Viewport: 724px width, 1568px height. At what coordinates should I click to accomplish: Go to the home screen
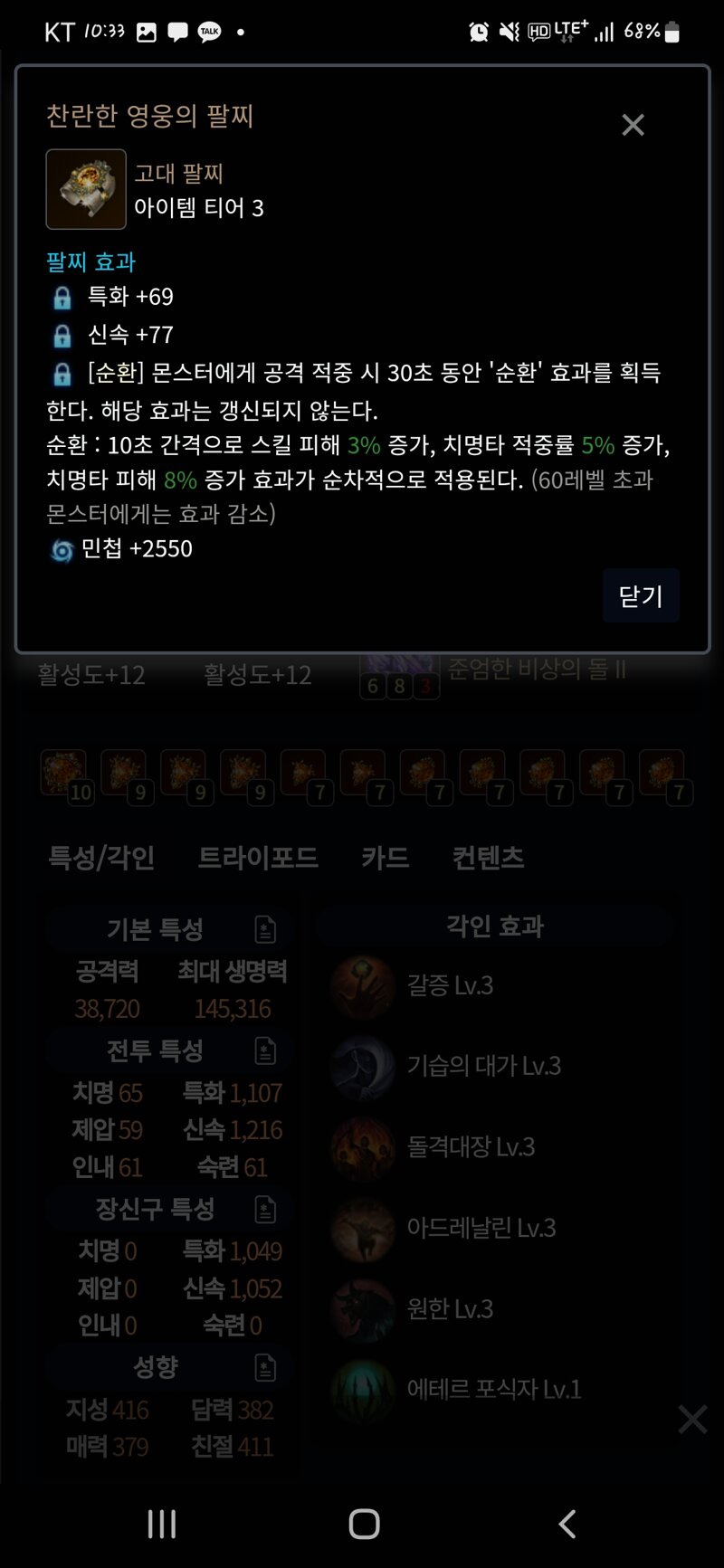pyautogui.click(x=364, y=1525)
